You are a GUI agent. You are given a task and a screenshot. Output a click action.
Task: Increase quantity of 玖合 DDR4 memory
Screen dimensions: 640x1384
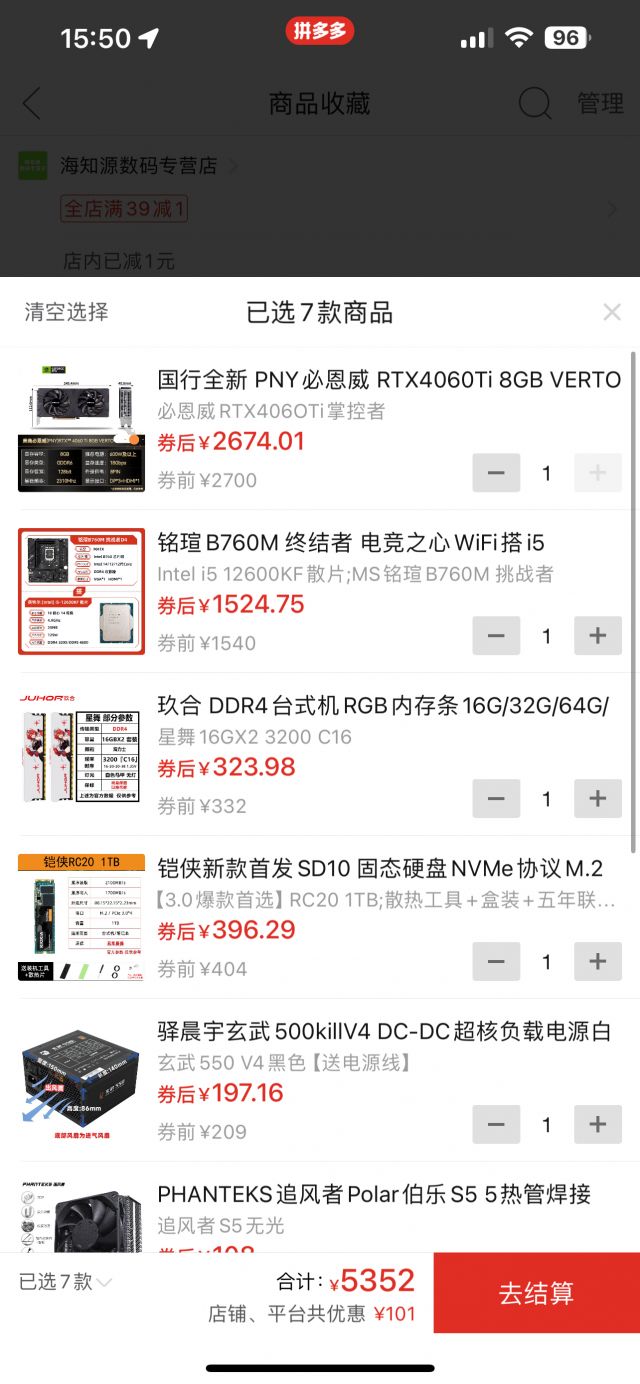598,799
